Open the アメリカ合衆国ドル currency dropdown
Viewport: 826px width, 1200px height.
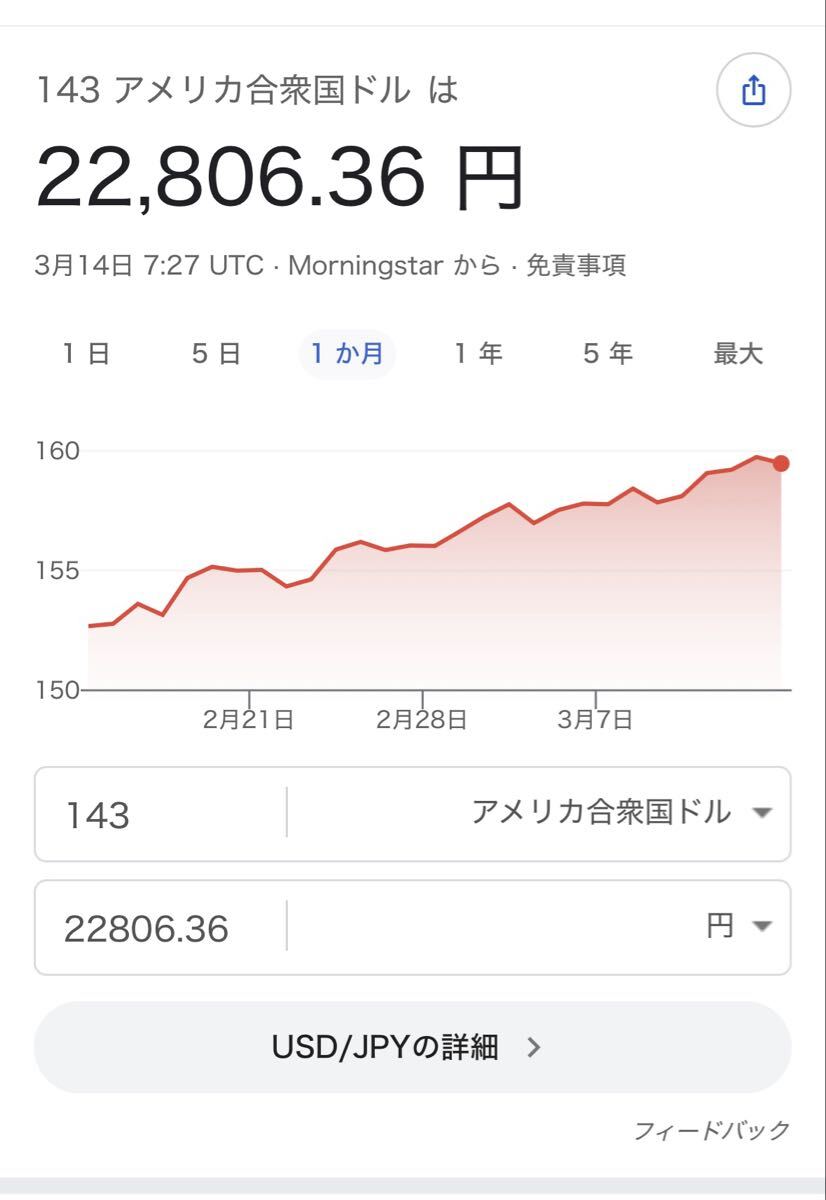(600, 813)
